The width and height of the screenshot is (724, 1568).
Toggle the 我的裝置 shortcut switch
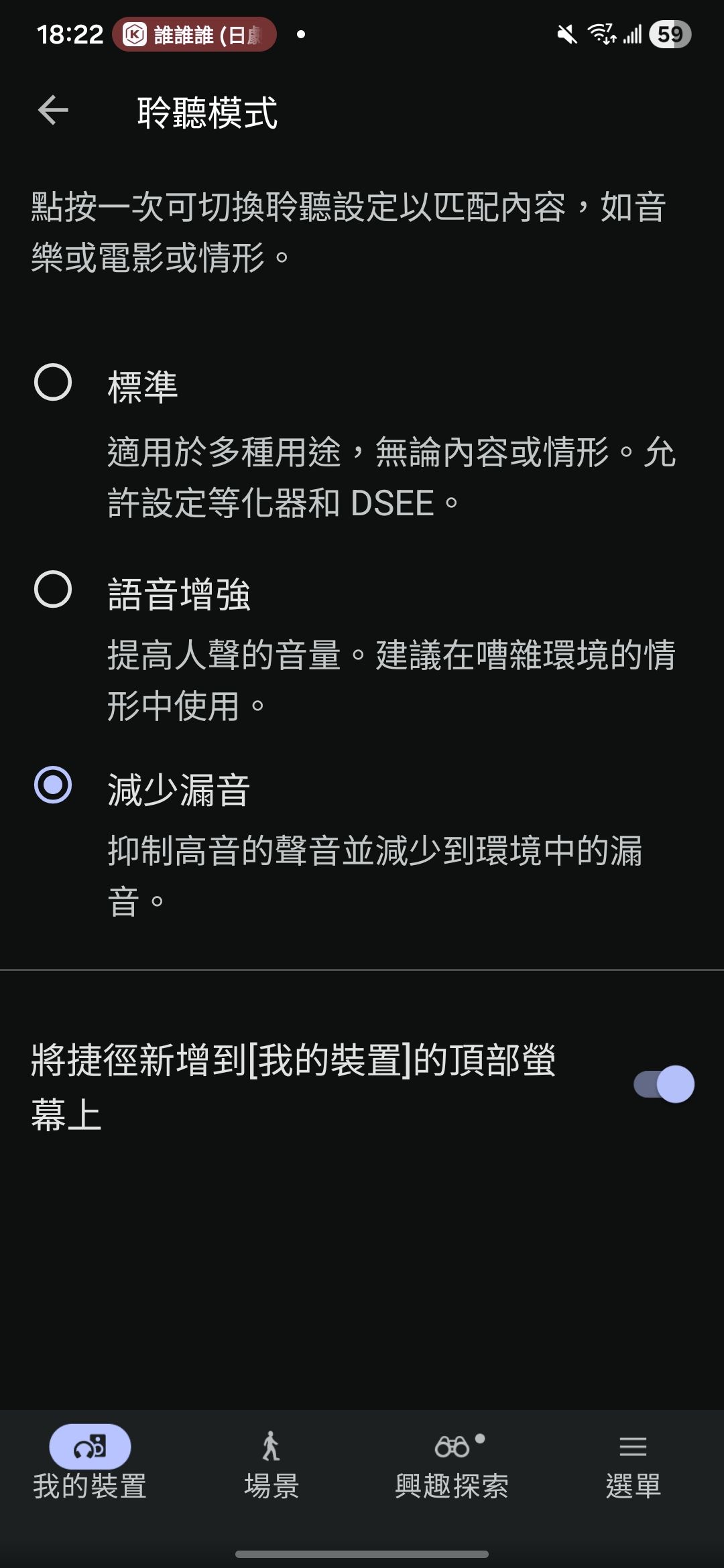(x=663, y=1084)
